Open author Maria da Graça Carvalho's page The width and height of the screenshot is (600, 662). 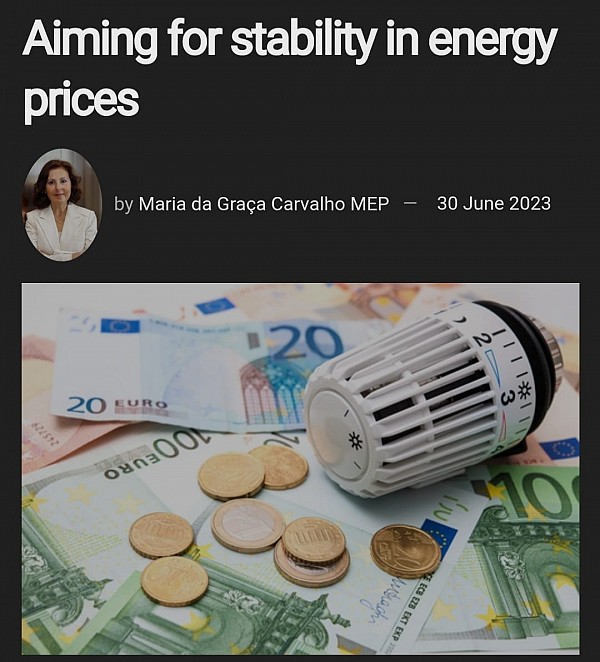(263, 204)
